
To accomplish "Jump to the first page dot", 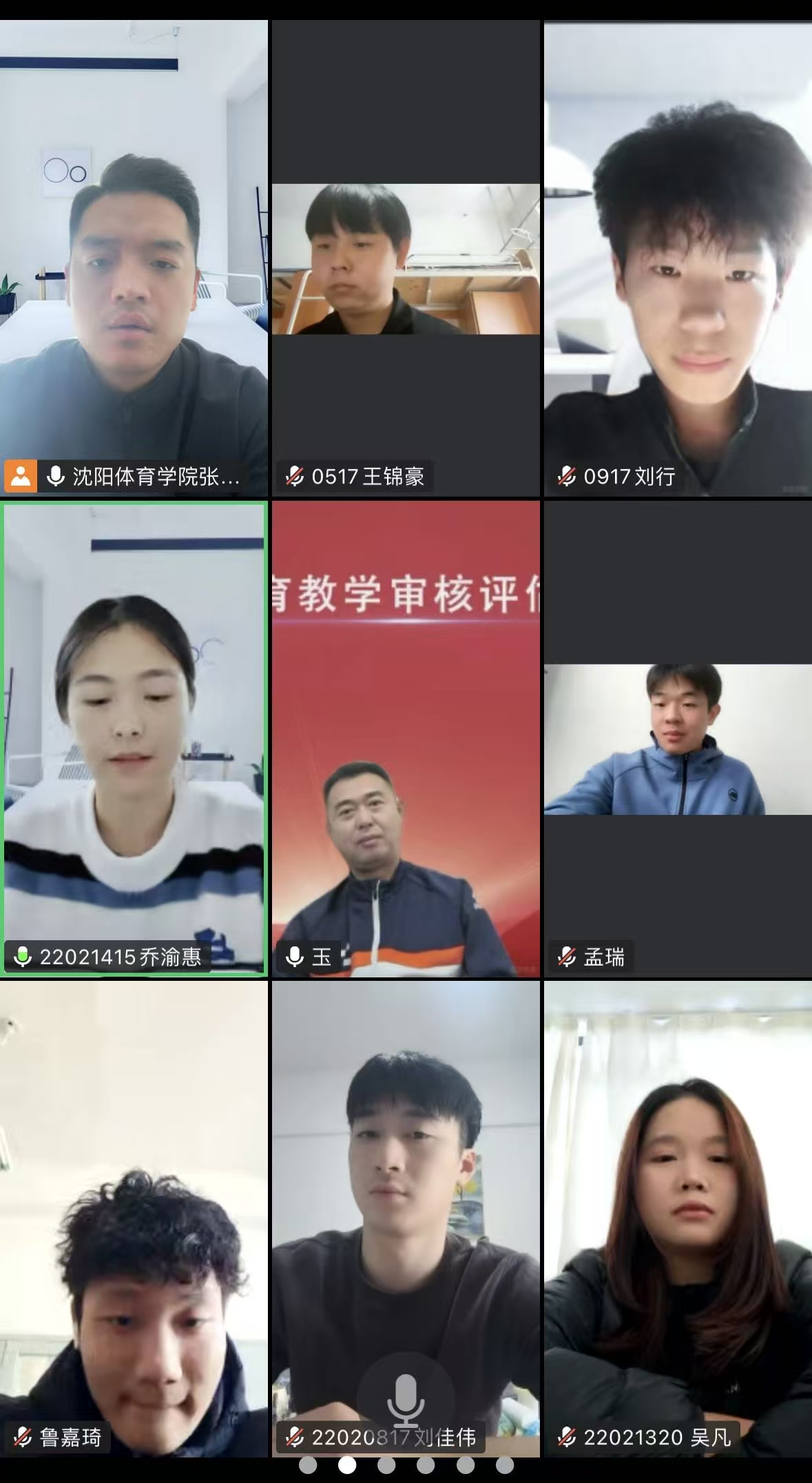I will [308, 1465].
